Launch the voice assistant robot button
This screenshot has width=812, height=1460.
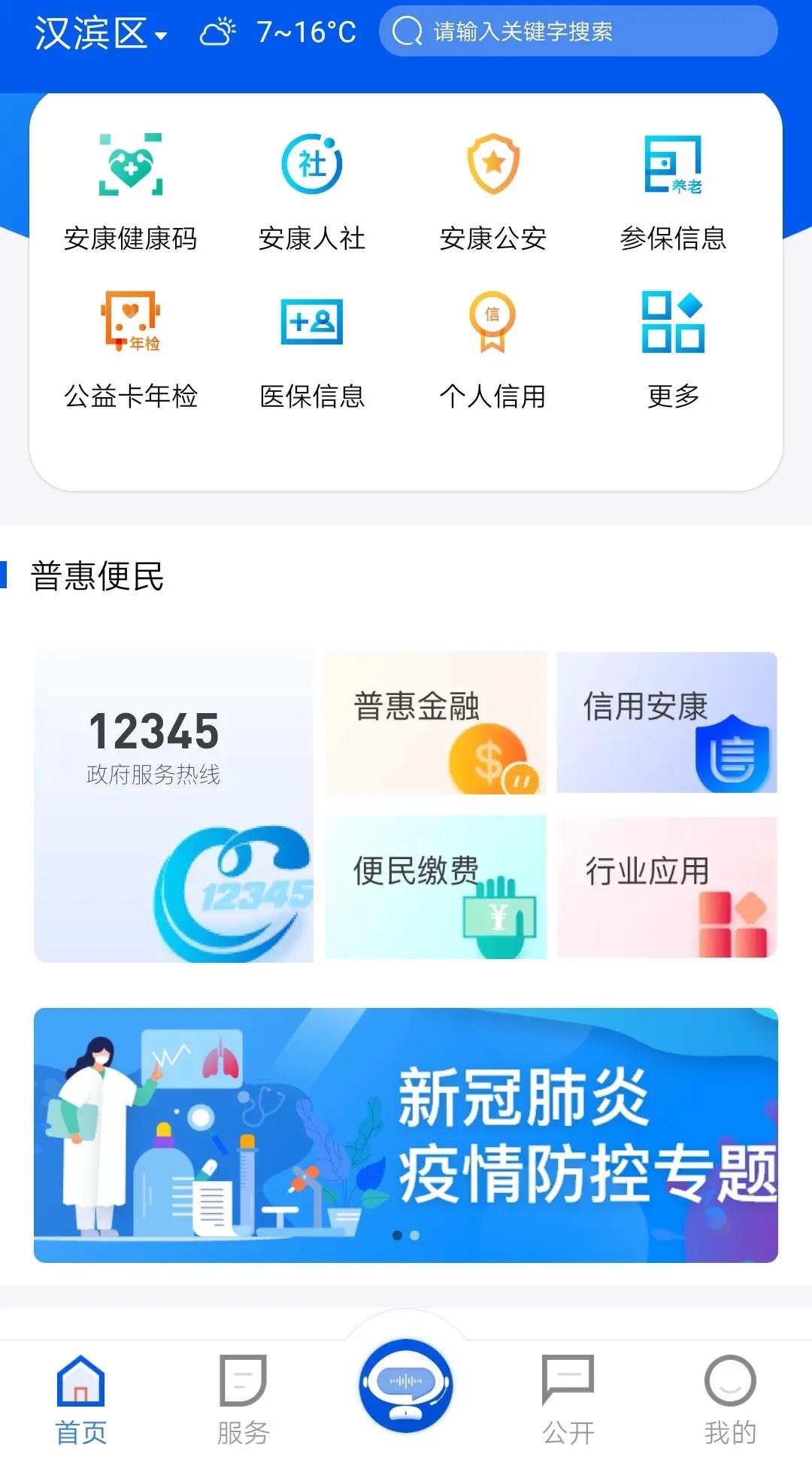(x=406, y=1386)
